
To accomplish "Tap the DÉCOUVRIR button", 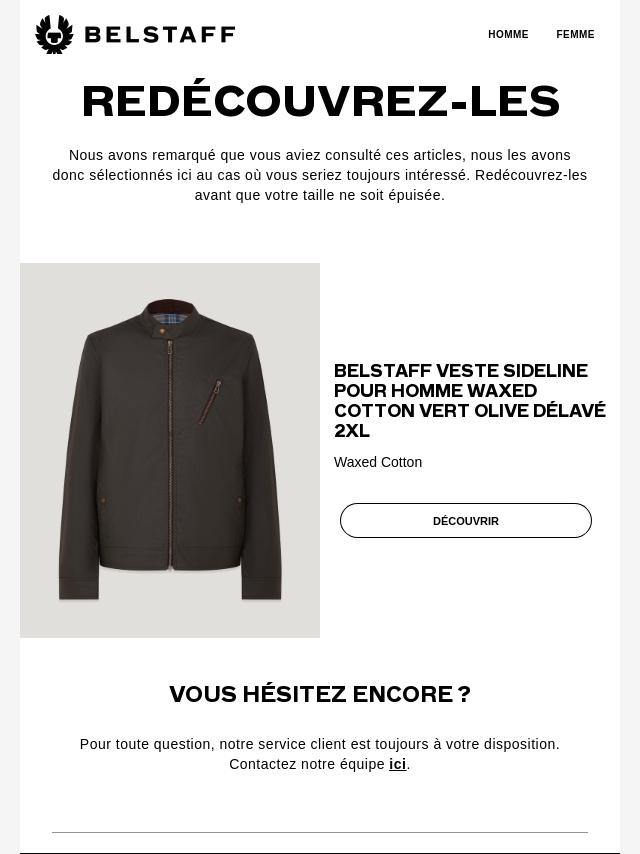I will pyautogui.click(x=466, y=521).
